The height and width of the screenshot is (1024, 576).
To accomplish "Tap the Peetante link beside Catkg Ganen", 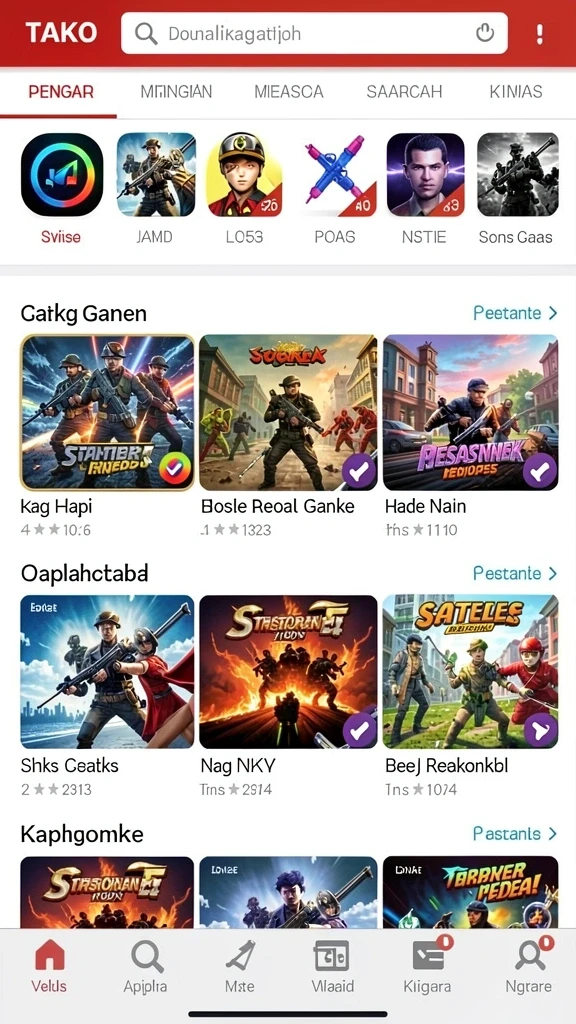I will (x=515, y=313).
